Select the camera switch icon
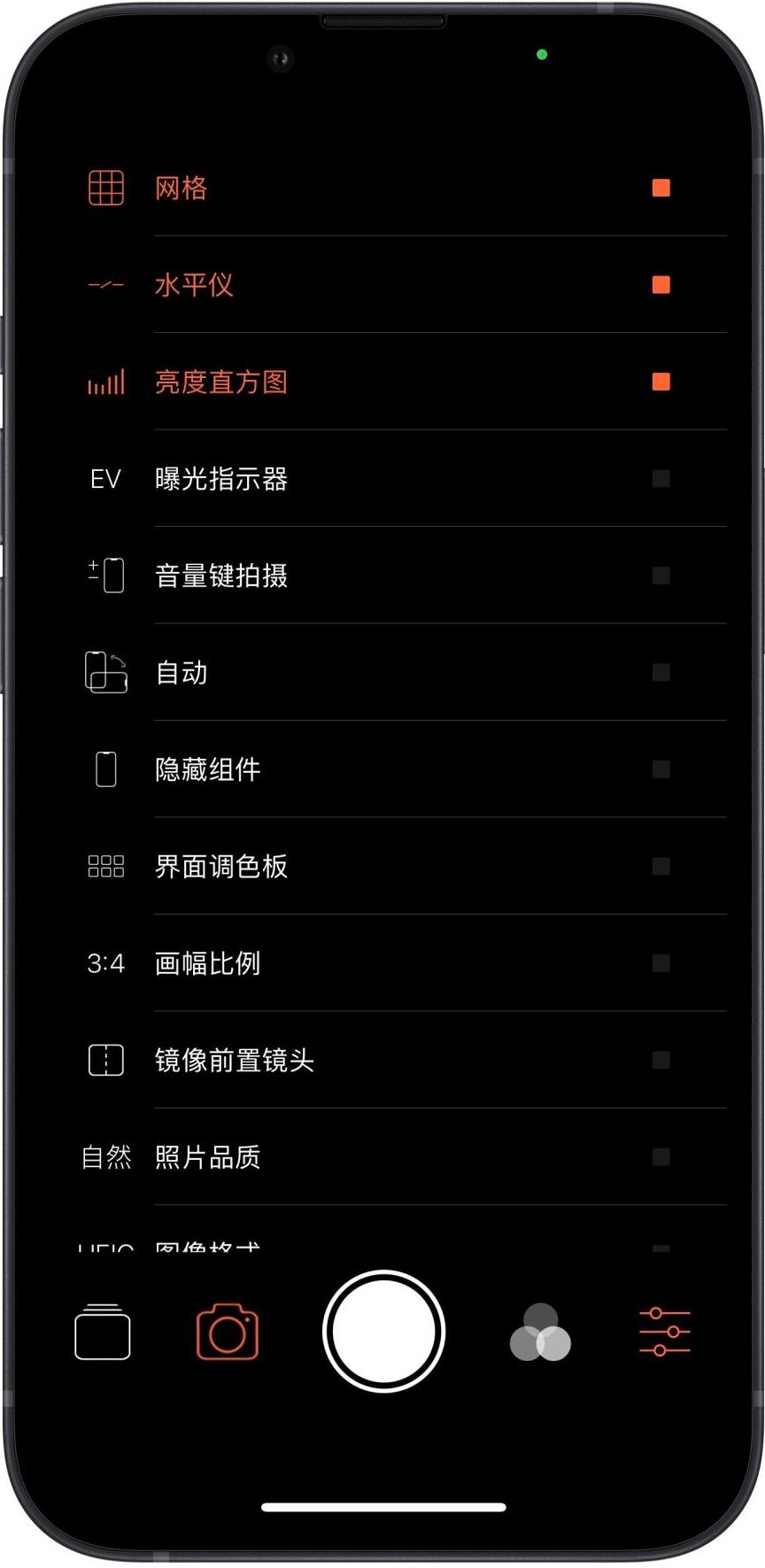 coord(227,1333)
